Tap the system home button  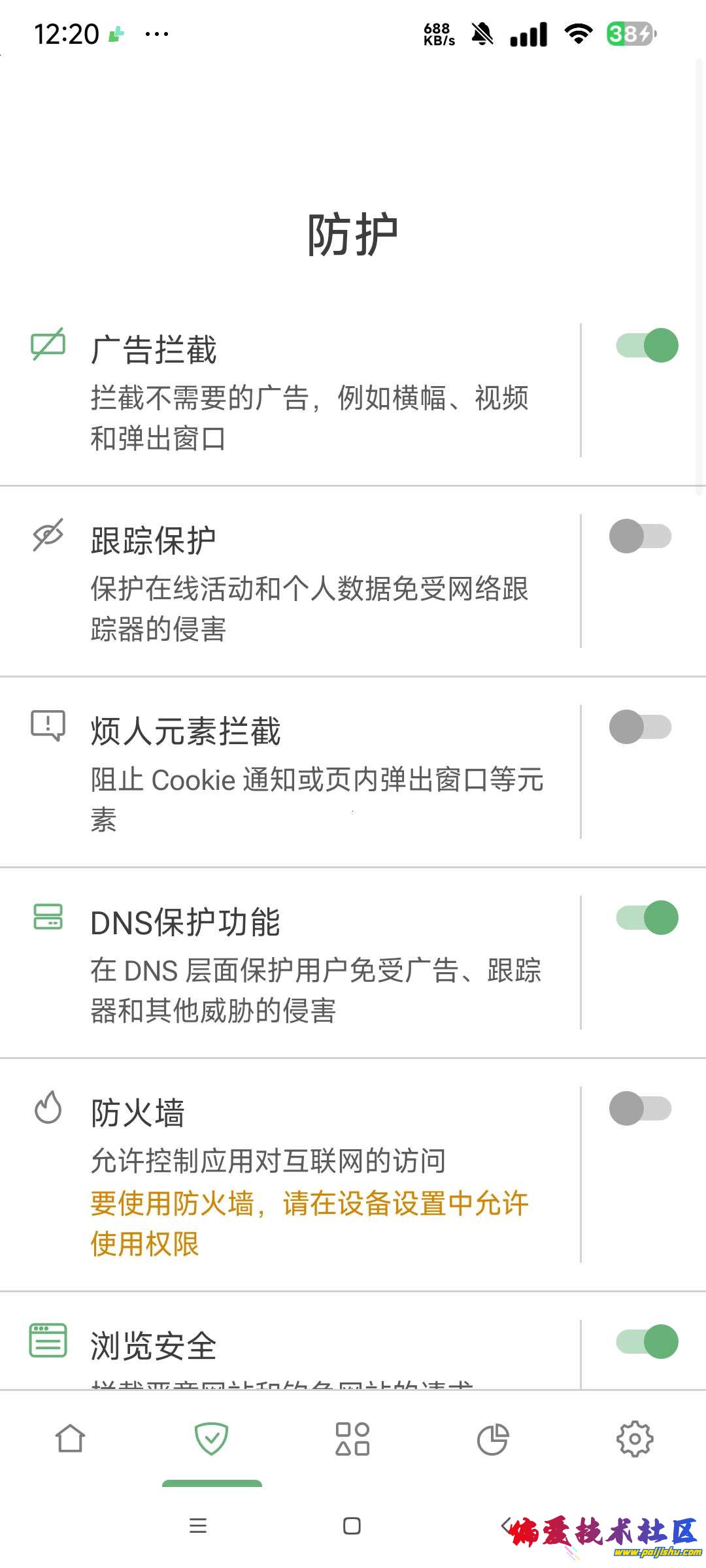[352, 1526]
